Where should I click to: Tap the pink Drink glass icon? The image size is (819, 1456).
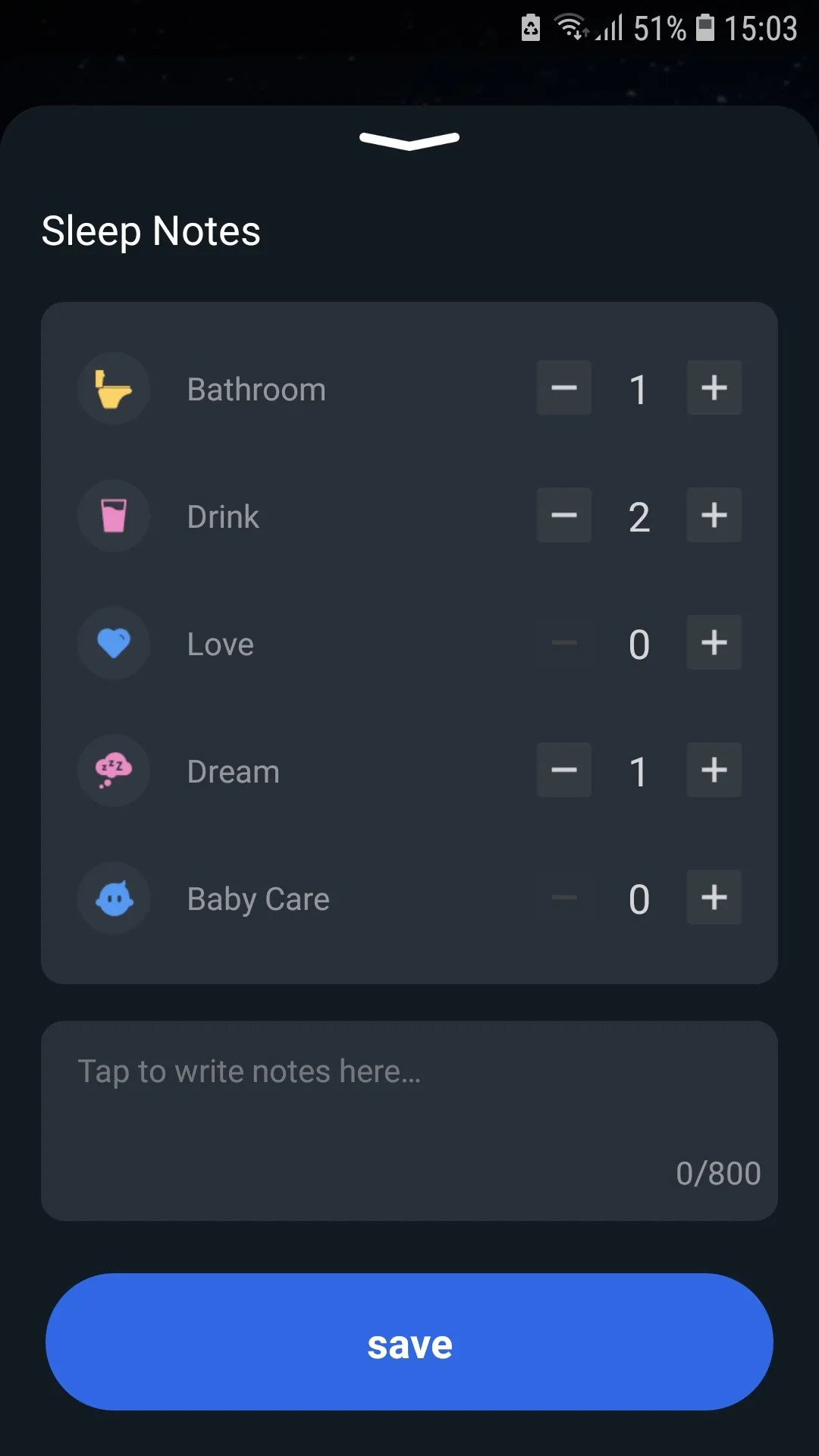pos(113,515)
